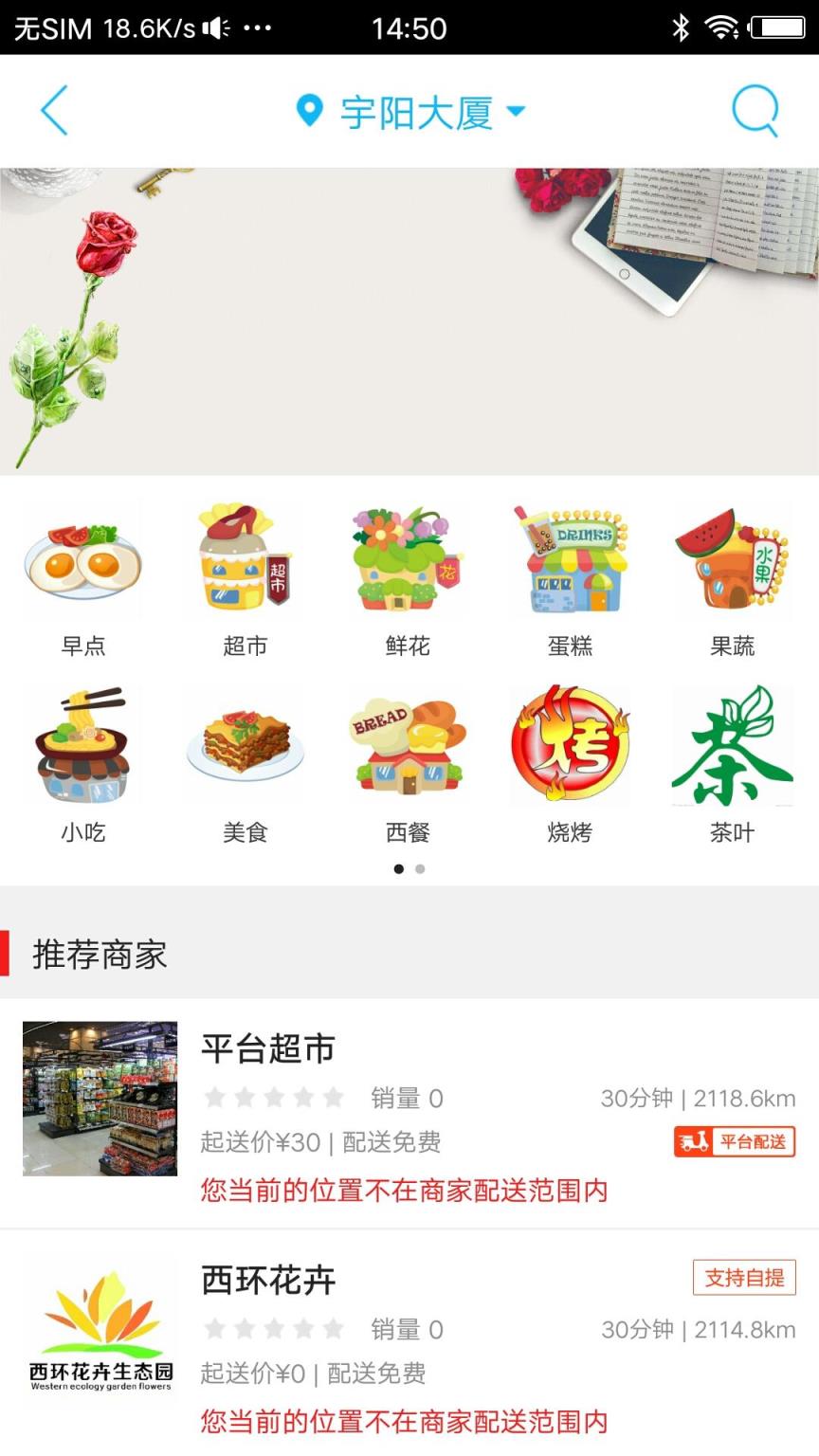819x1456 pixels.
Task: Select the 果蔬 fruits and vegetables category
Action: point(732,578)
